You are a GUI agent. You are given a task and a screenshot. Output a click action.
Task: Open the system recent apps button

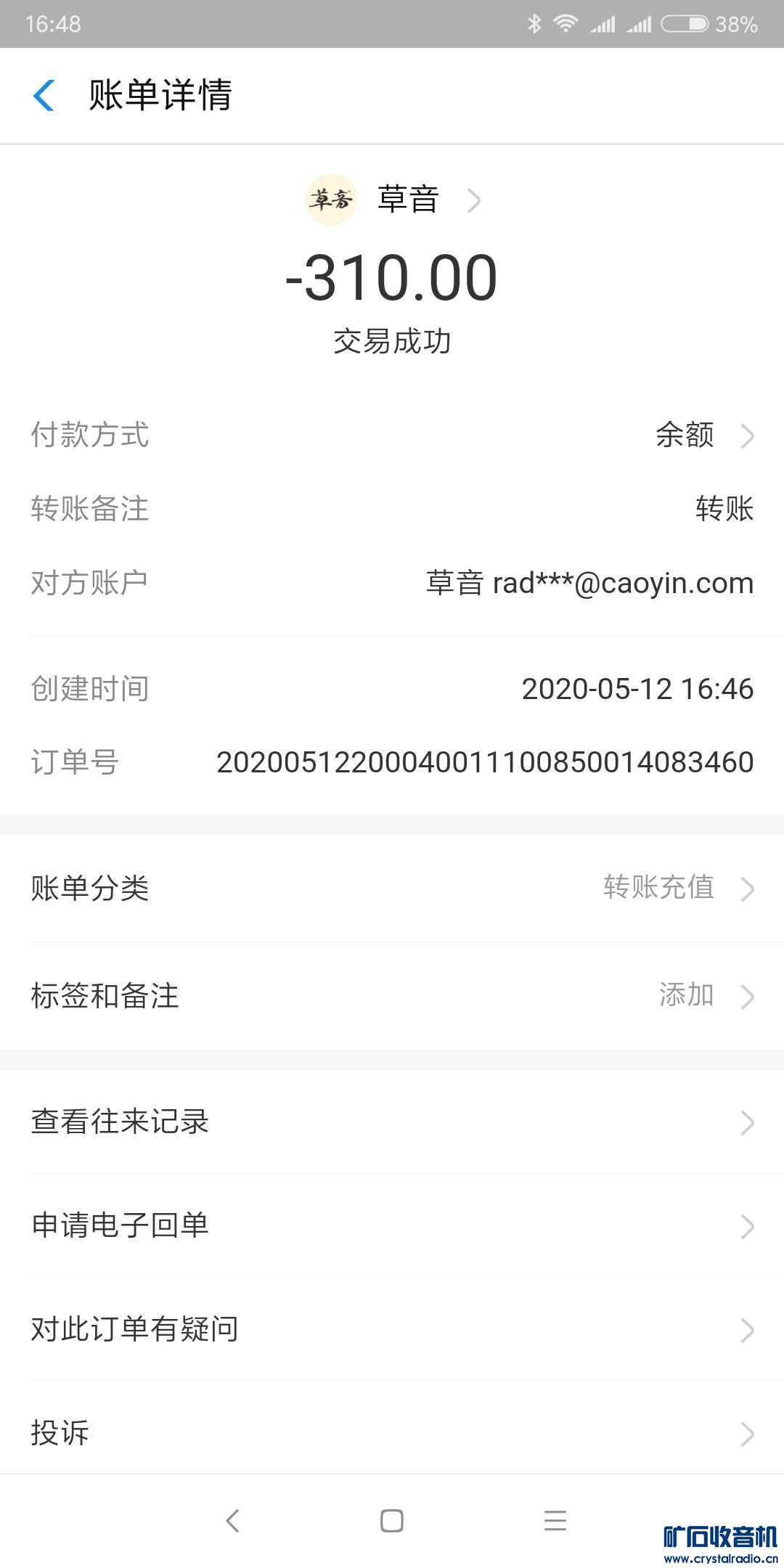click(555, 1521)
